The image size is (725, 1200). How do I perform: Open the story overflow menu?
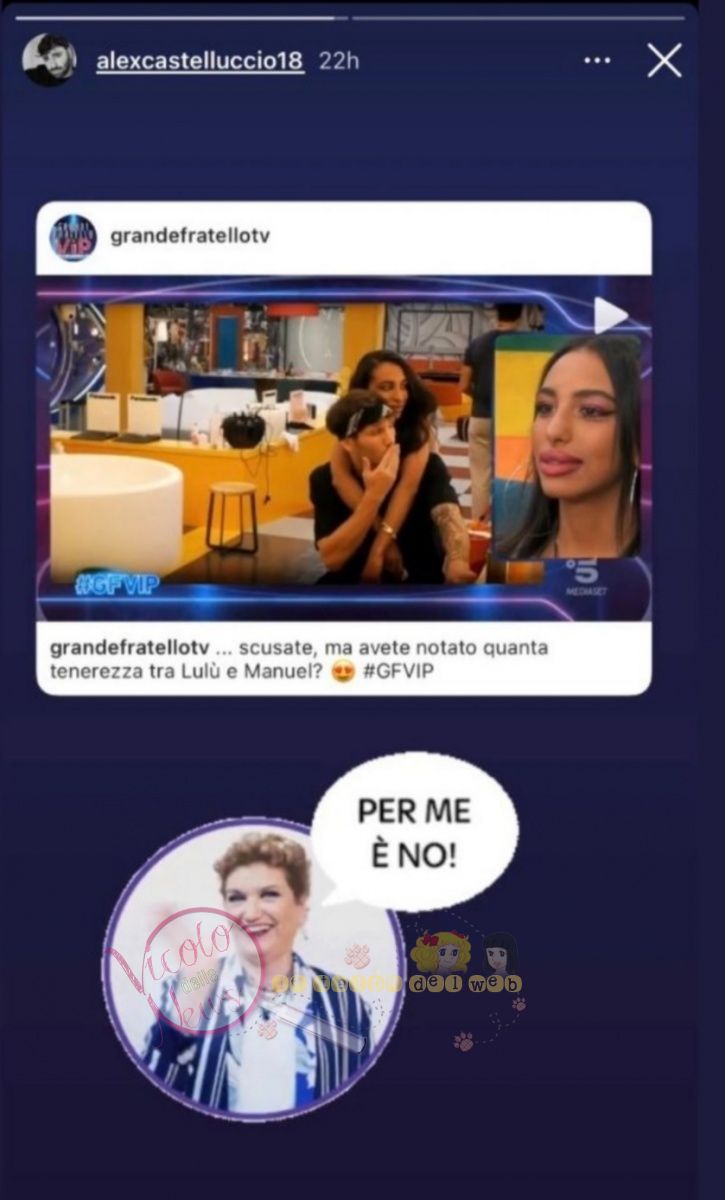click(597, 61)
